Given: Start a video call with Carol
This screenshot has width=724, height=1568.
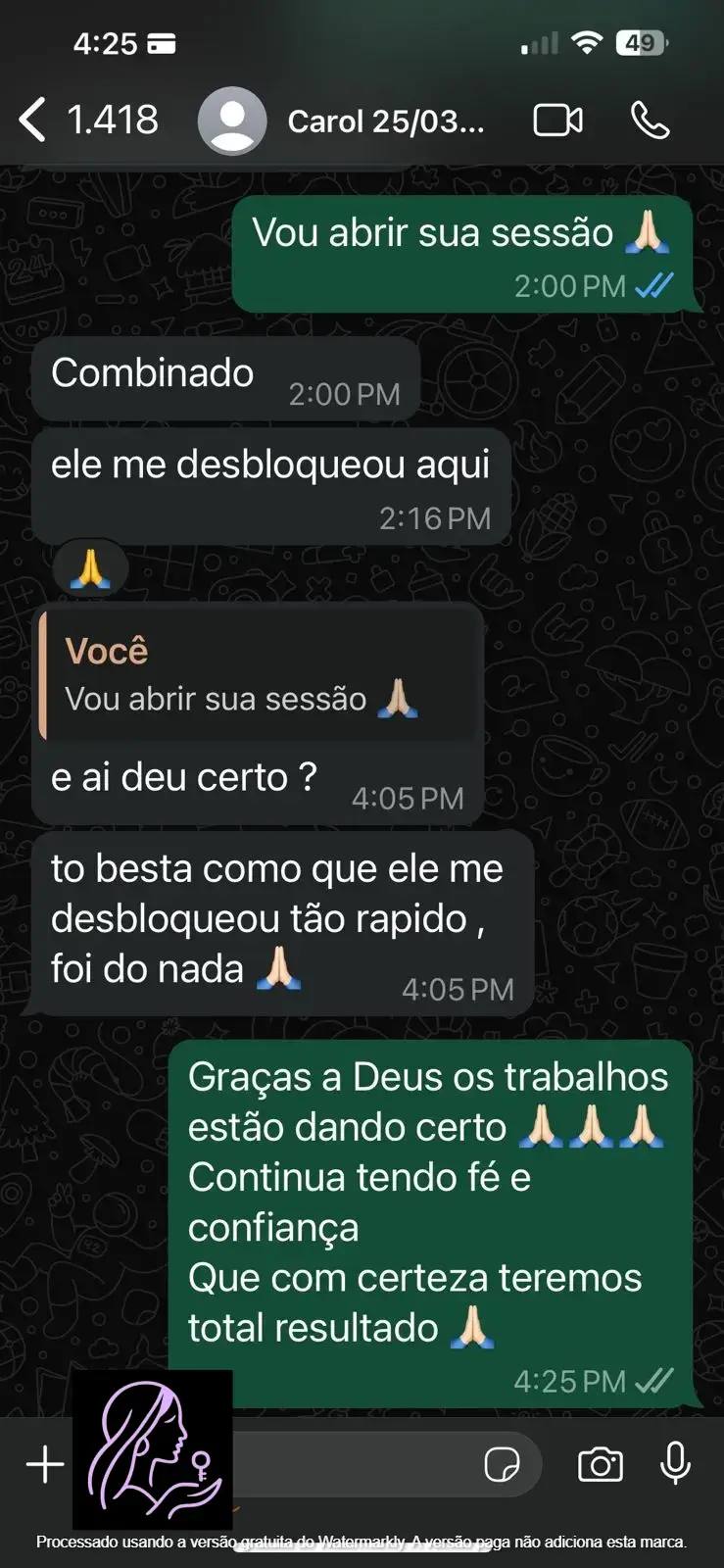Looking at the screenshot, I should tap(557, 121).
